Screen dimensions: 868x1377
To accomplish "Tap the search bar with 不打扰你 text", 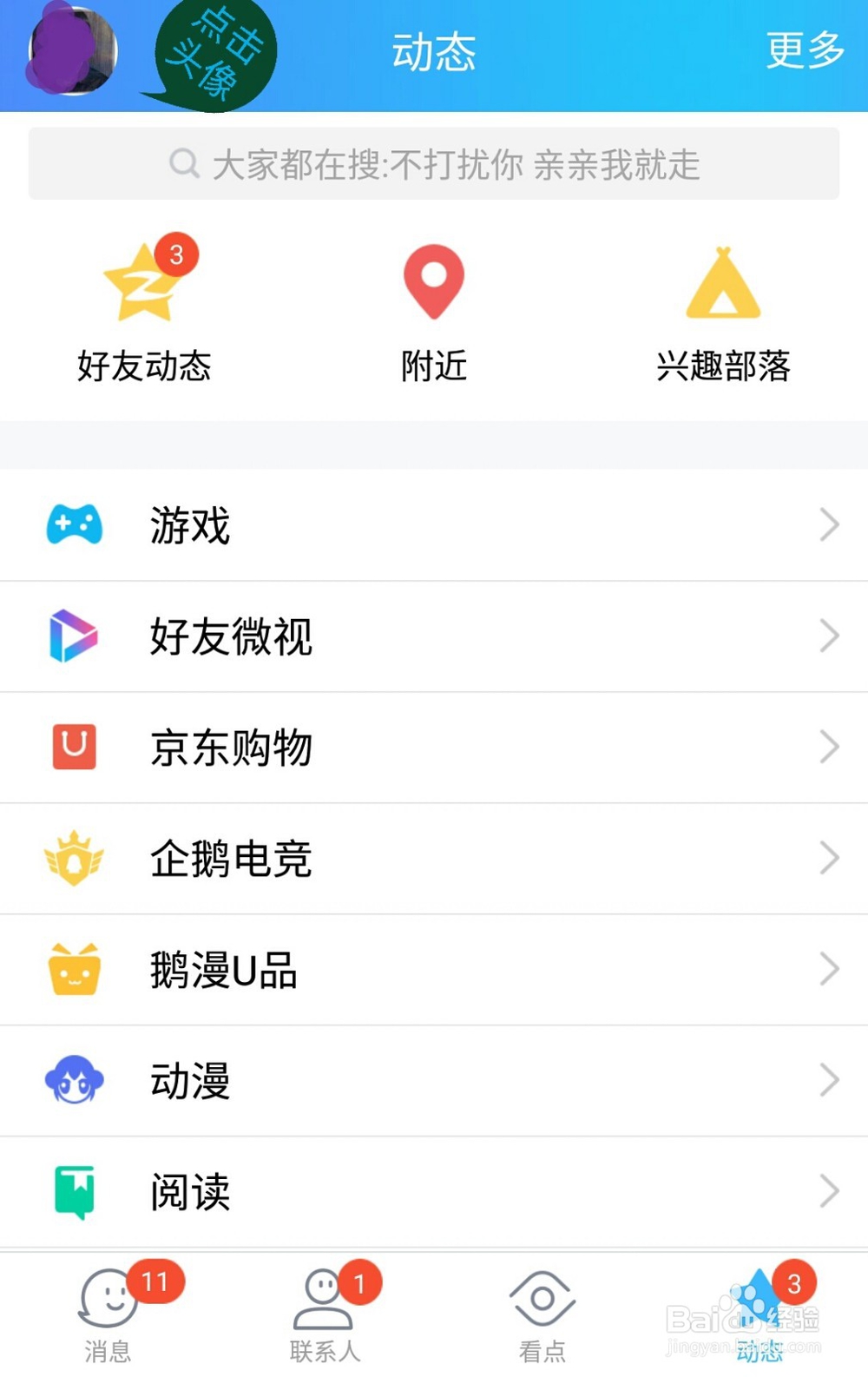I will [x=434, y=164].
